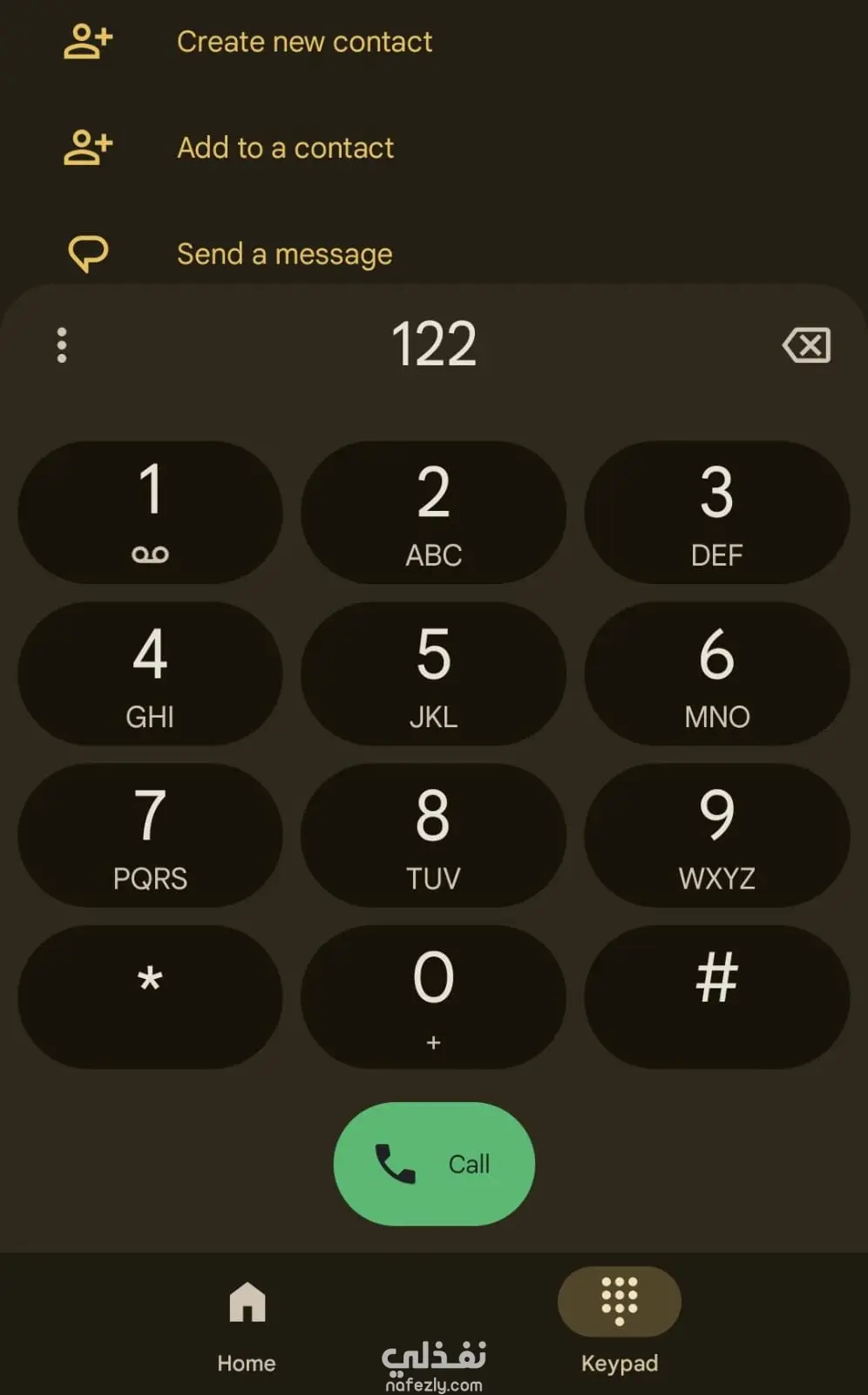868x1395 pixels.
Task: Enter the asterisk symbol
Action: click(x=150, y=997)
